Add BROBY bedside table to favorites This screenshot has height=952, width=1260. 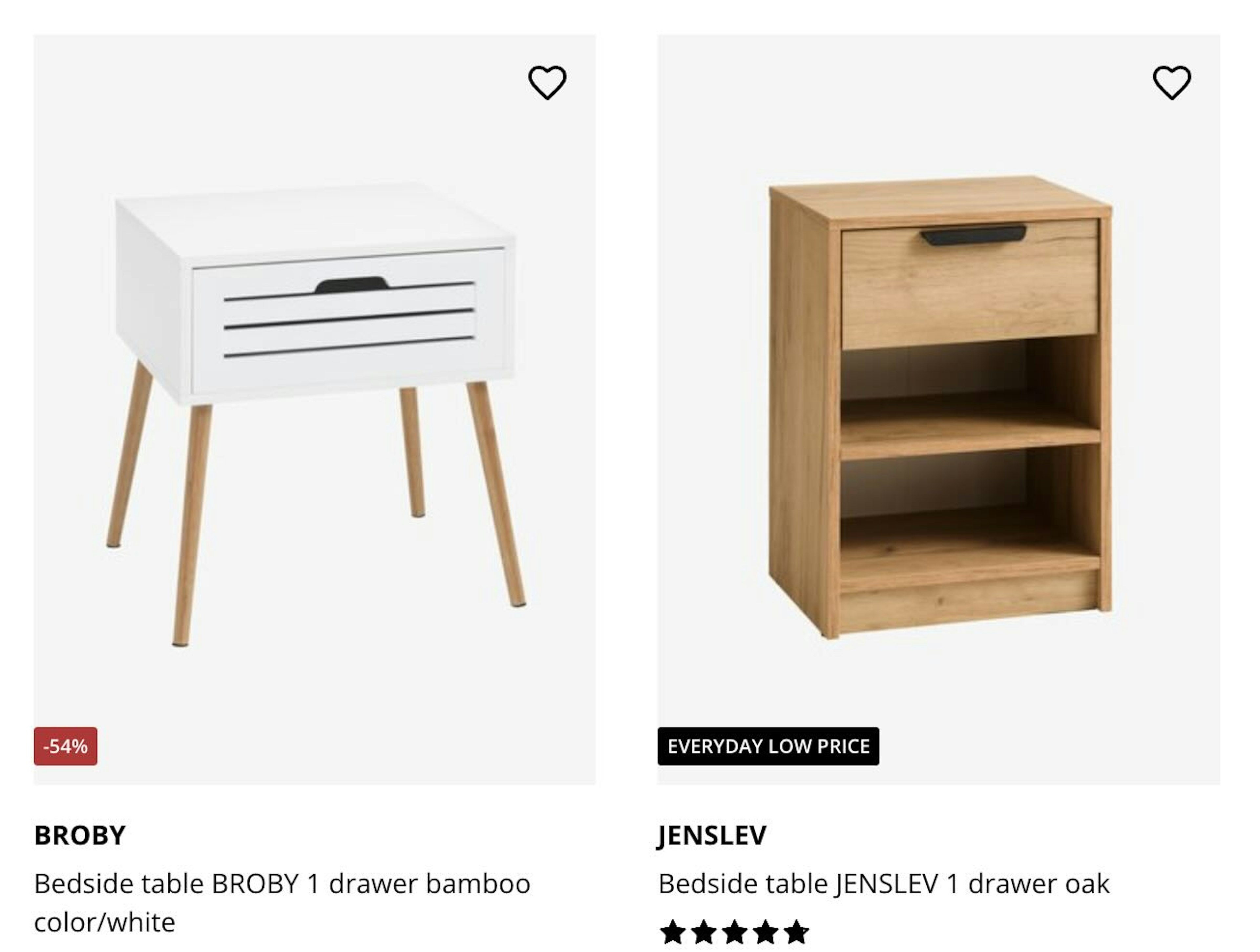point(547,83)
